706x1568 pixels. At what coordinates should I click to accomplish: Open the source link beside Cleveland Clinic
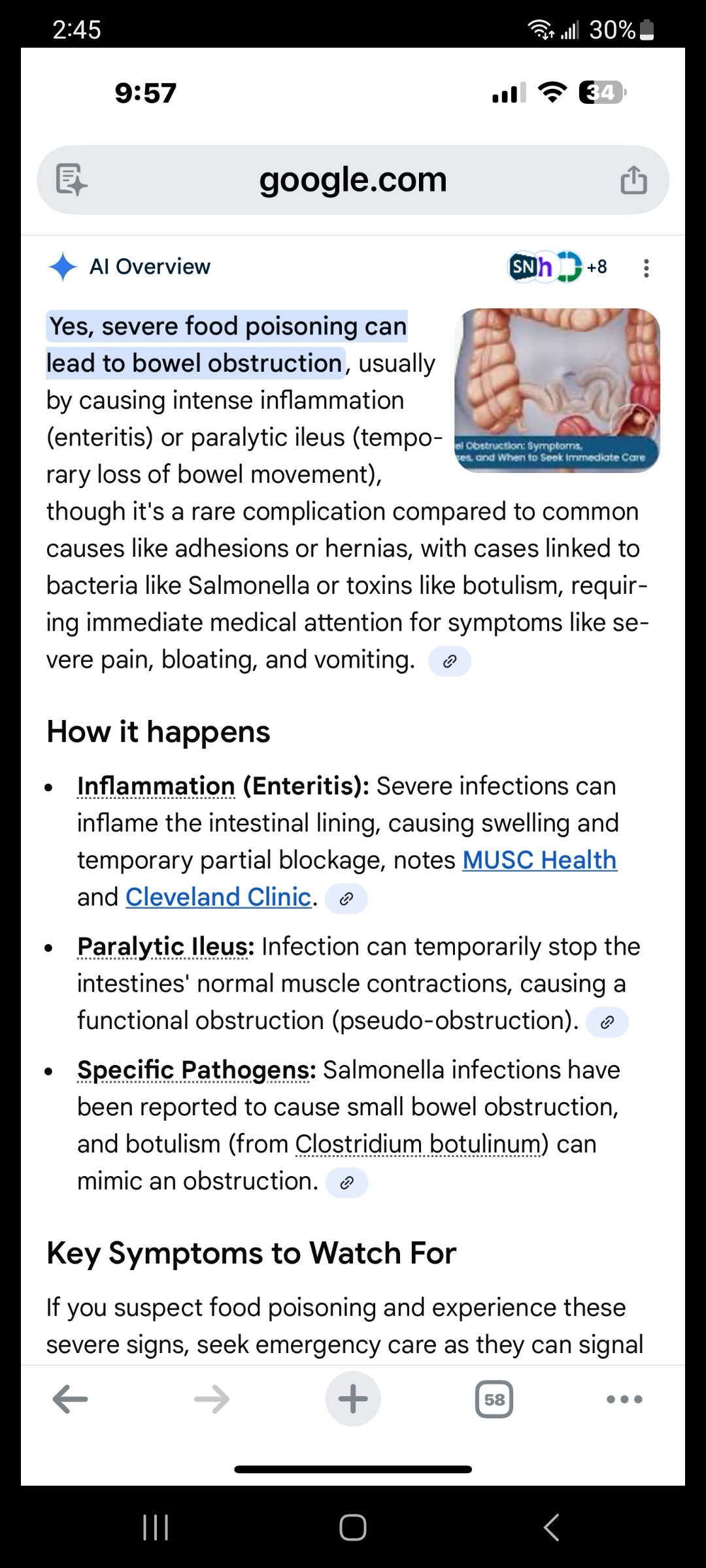pyautogui.click(x=346, y=899)
